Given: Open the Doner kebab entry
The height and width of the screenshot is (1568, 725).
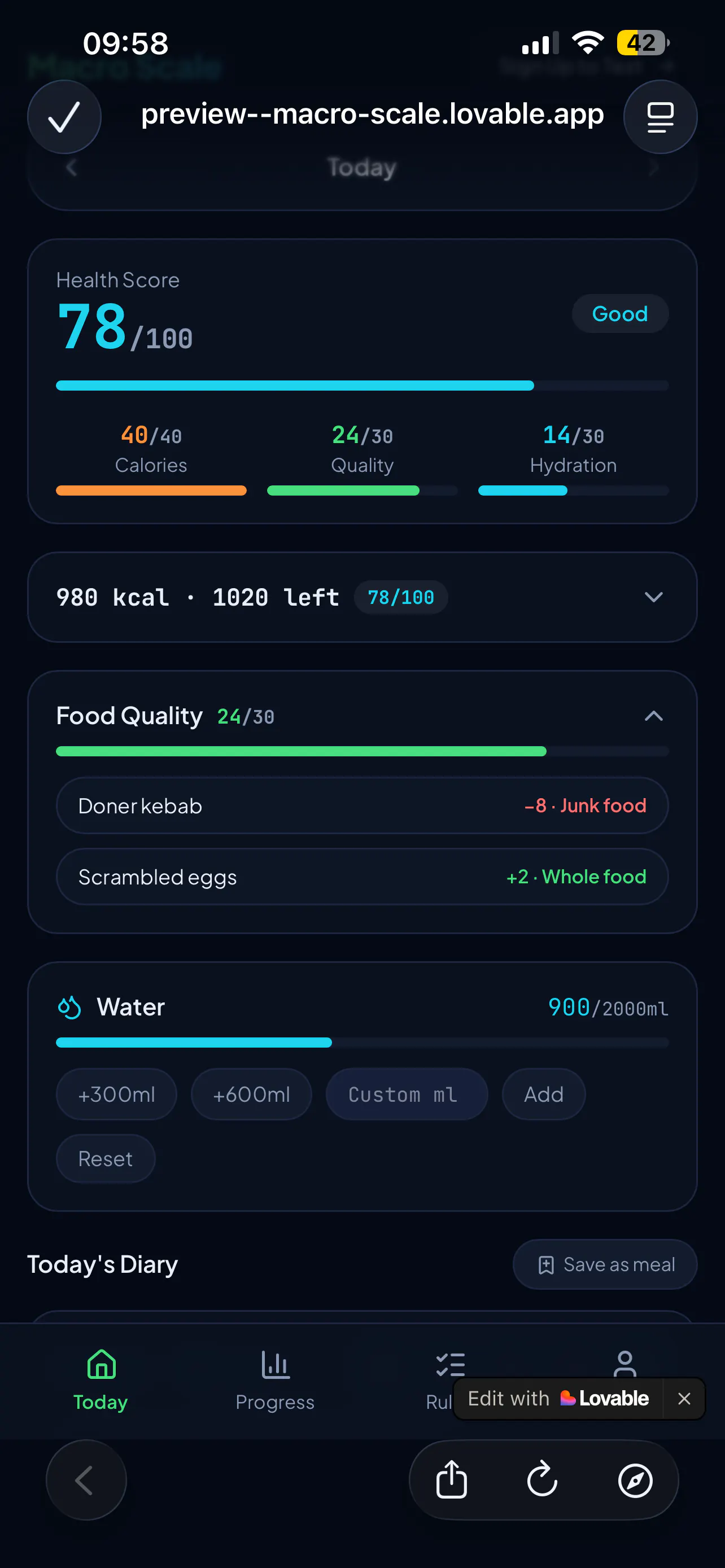Looking at the screenshot, I should pos(362,805).
